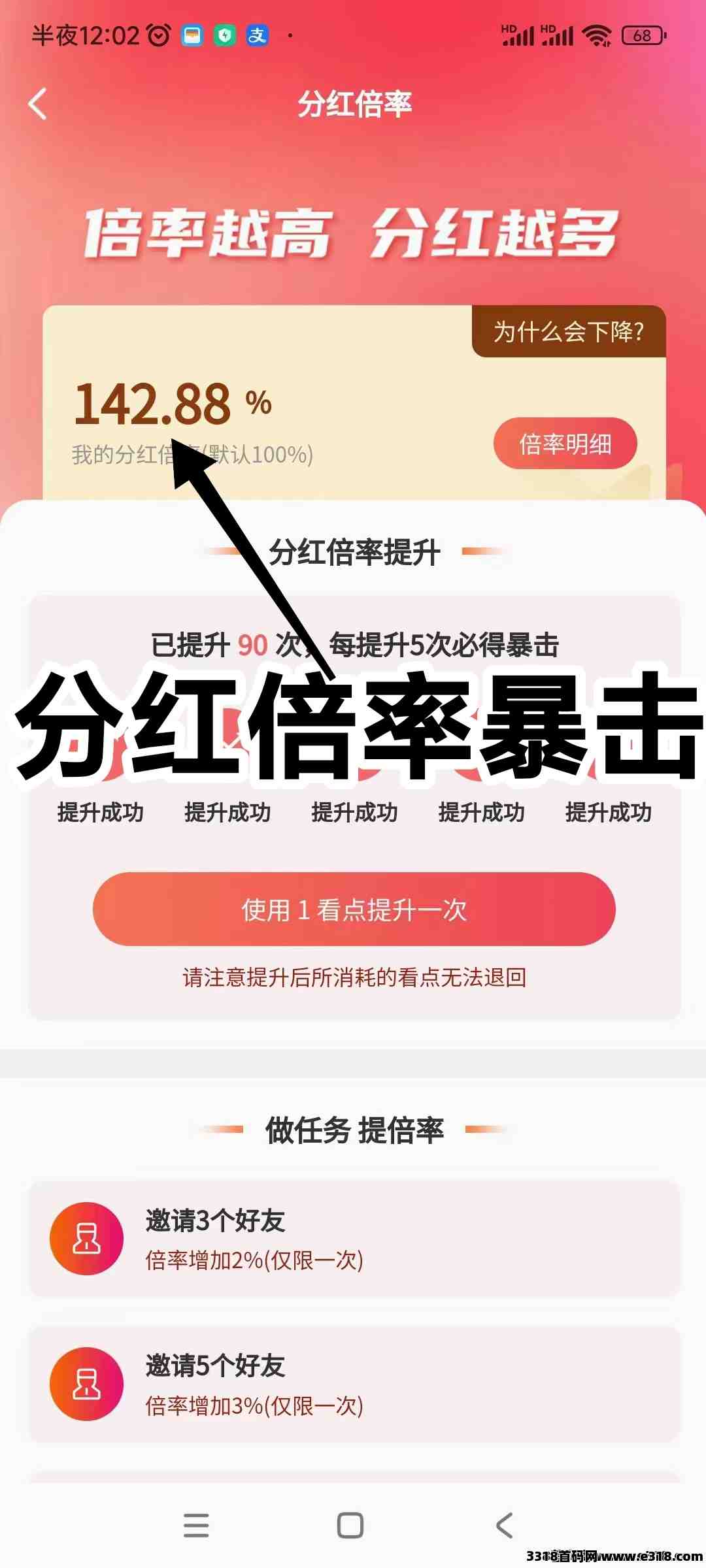Go to the home screen

pyautogui.click(x=350, y=1526)
